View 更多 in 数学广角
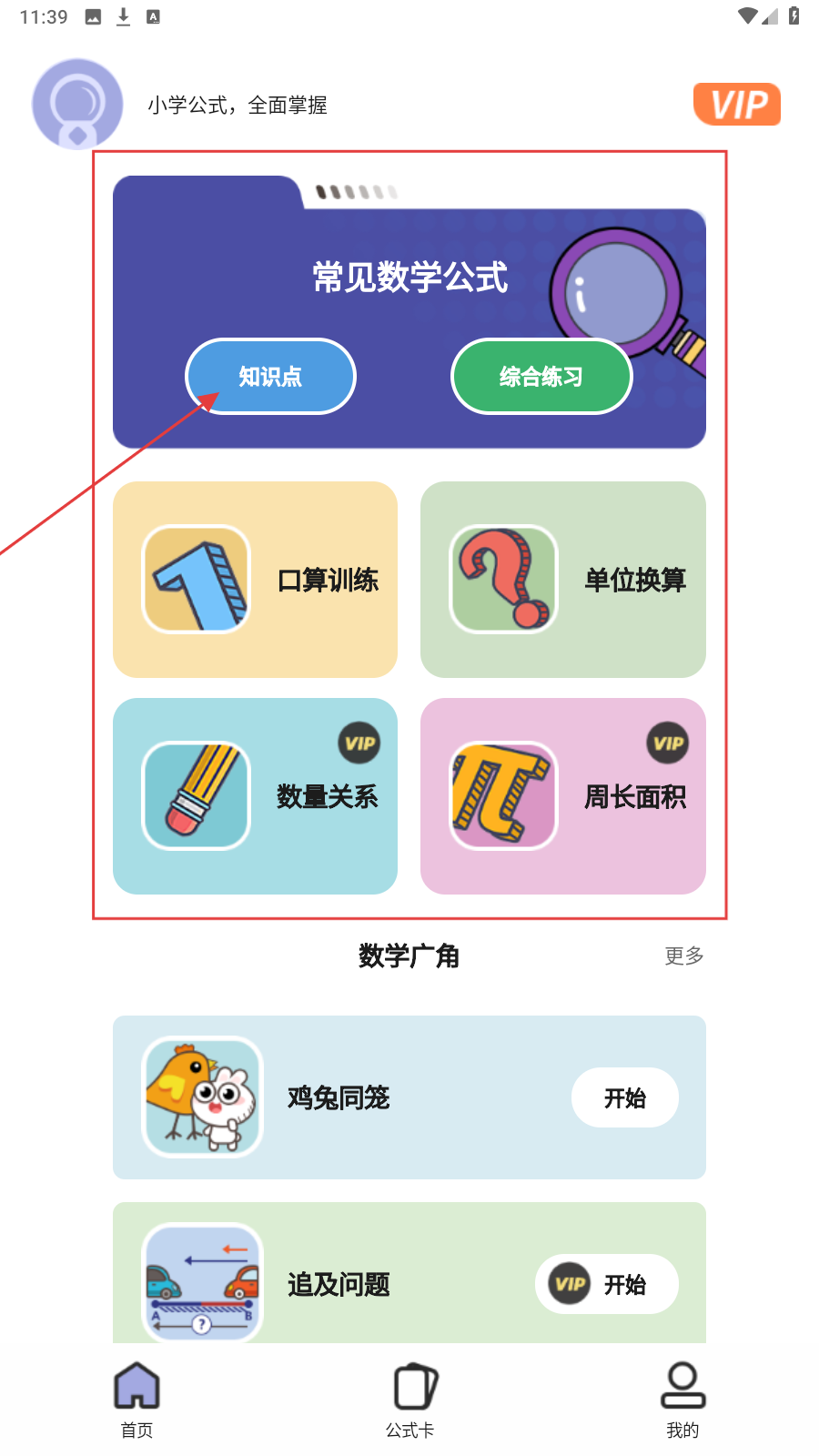Screen dimensions: 819x1456 (x=683, y=955)
